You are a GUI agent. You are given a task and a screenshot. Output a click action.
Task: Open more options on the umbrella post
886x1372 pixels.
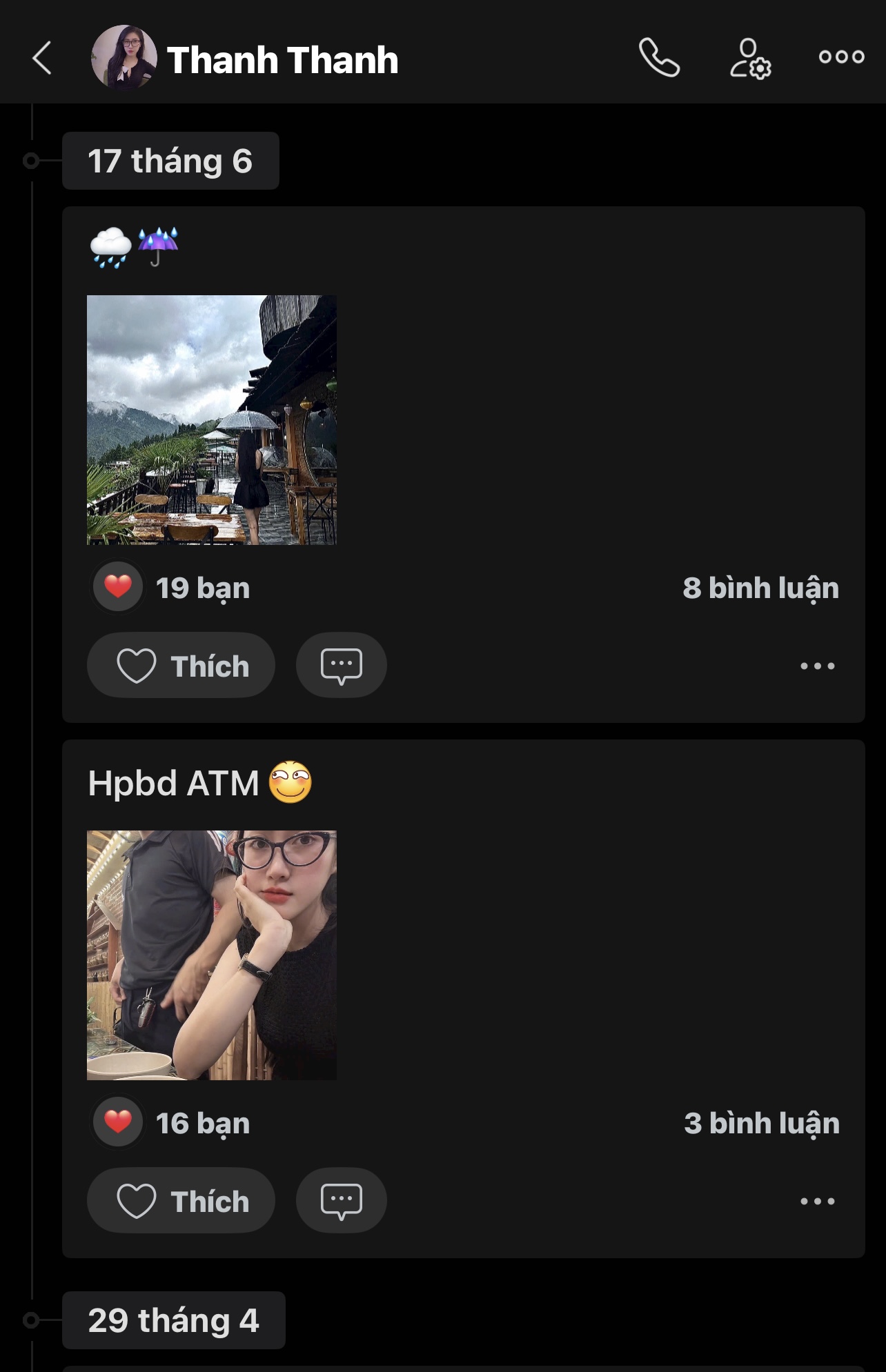point(817,666)
